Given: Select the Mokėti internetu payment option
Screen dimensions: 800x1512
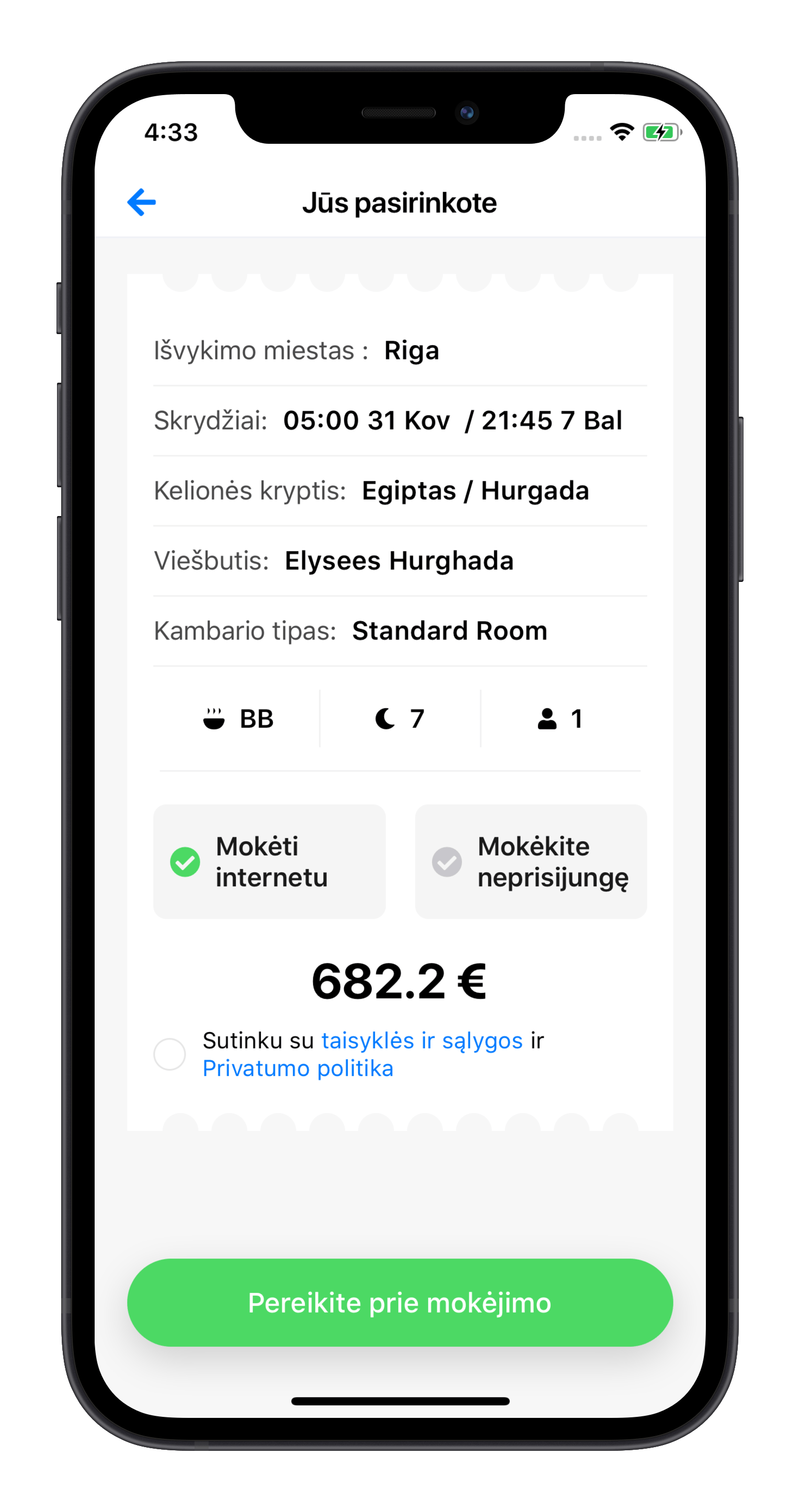Looking at the screenshot, I should pyautogui.click(x=269, y=861).
